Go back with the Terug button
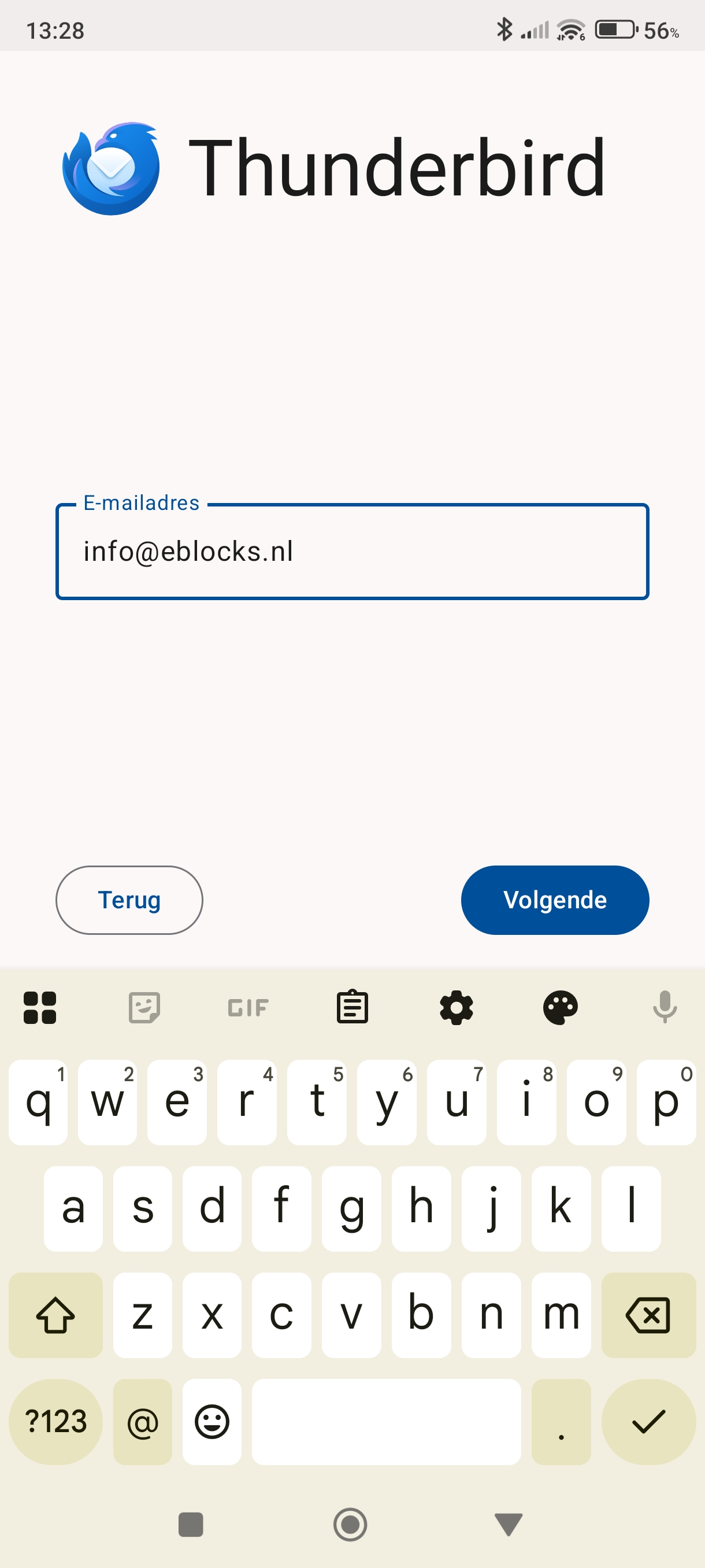The width and height of the screenshot is (705, 1568). [x=129, y=900]
